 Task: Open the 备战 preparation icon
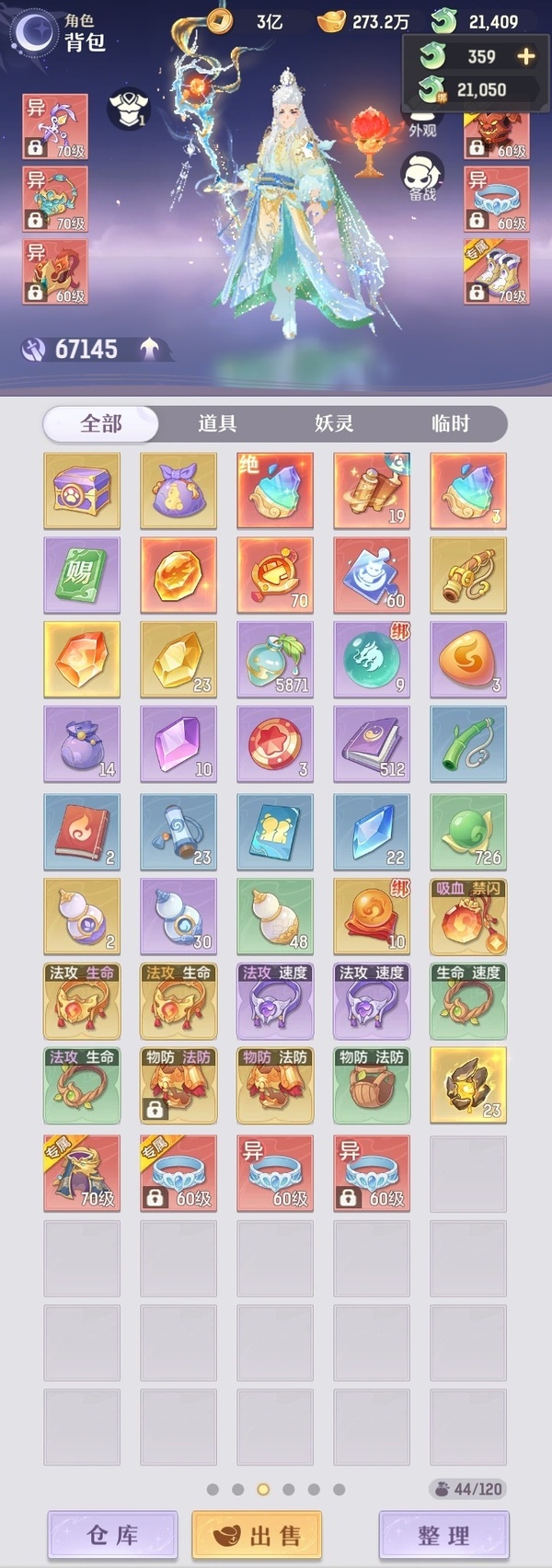(422, 179)
